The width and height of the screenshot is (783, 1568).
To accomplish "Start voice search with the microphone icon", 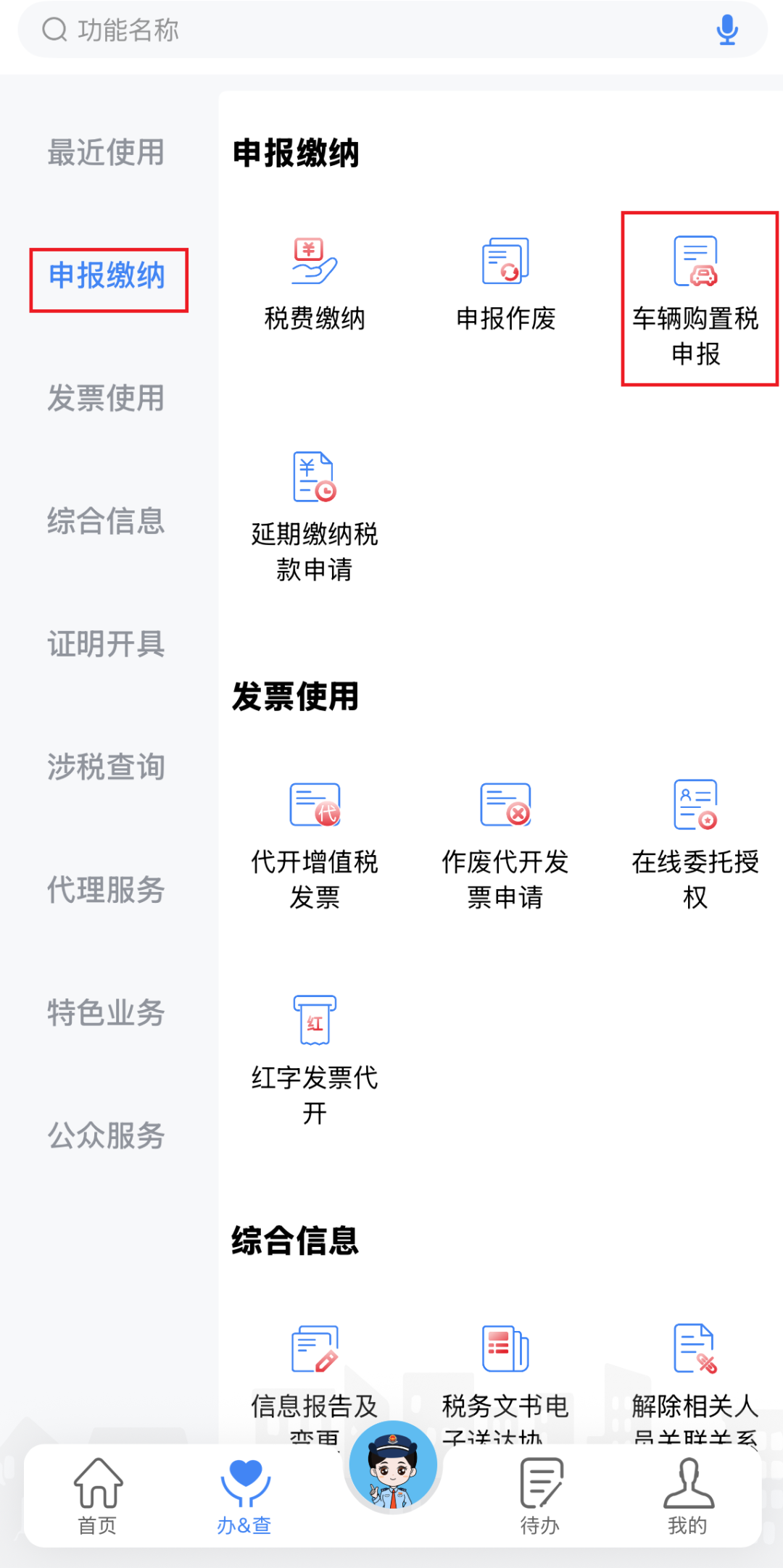I will [727, 30].
